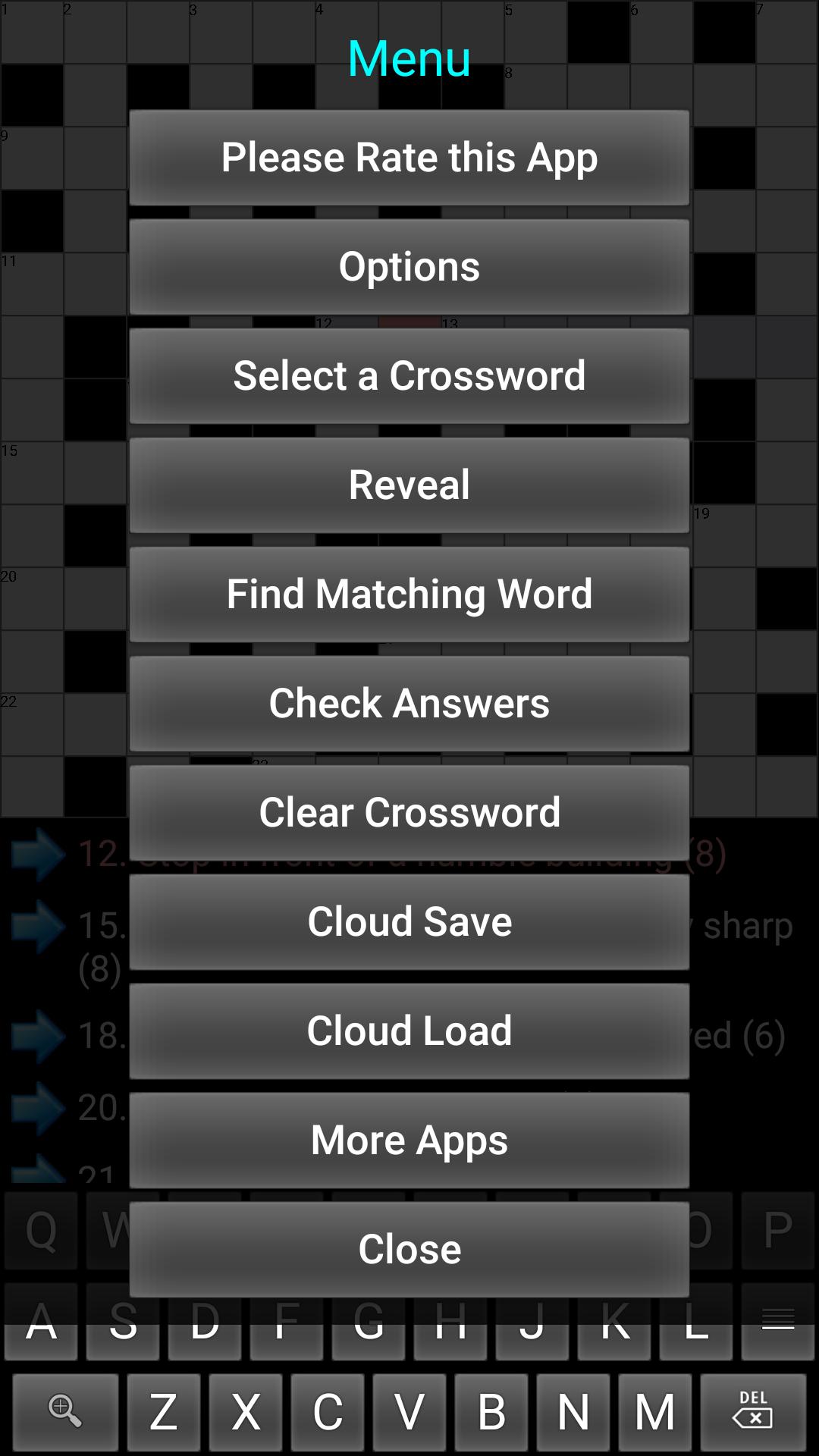Open More Apps
The width and height of the screenshot is (819, 1456).
point(409,1138)
